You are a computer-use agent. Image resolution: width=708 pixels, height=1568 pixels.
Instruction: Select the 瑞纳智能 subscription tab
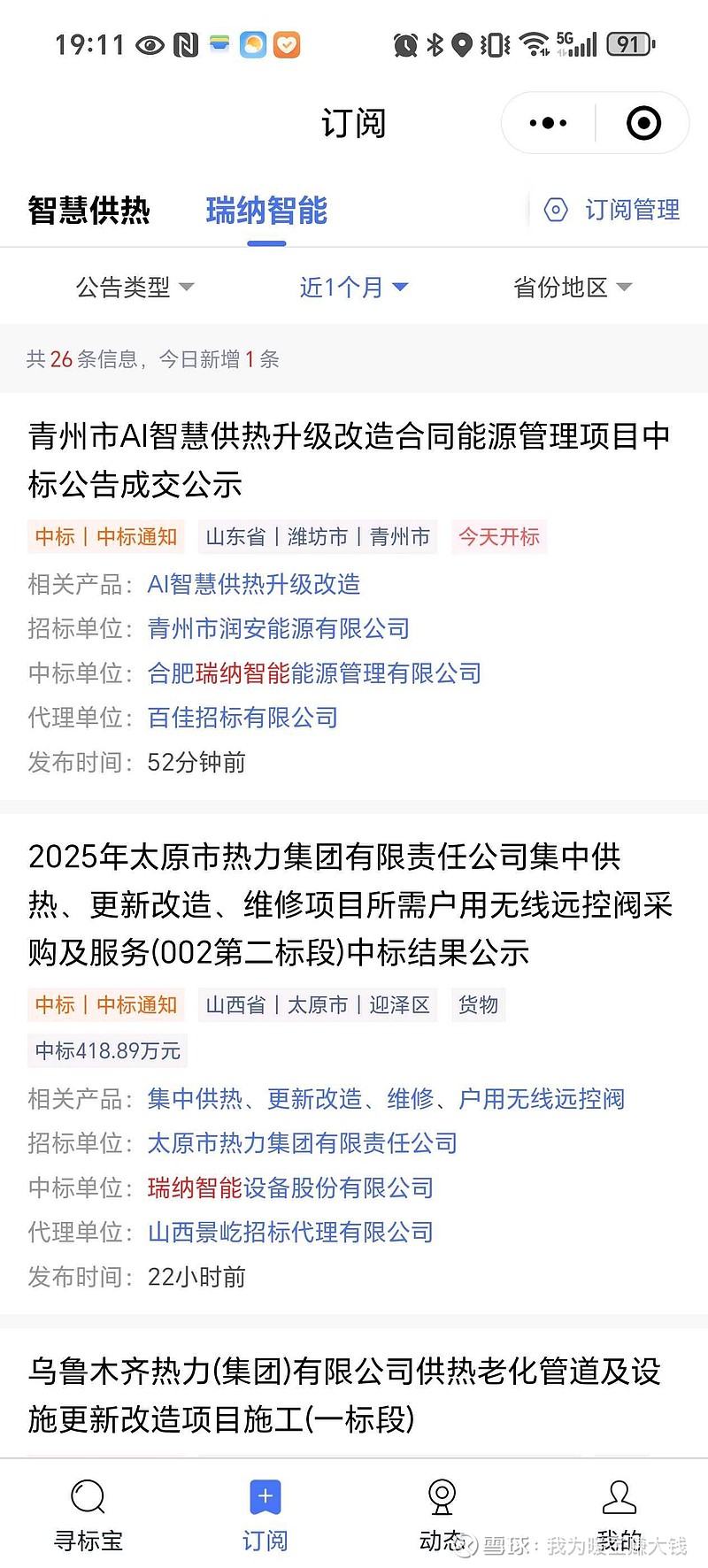pos(266,211)
